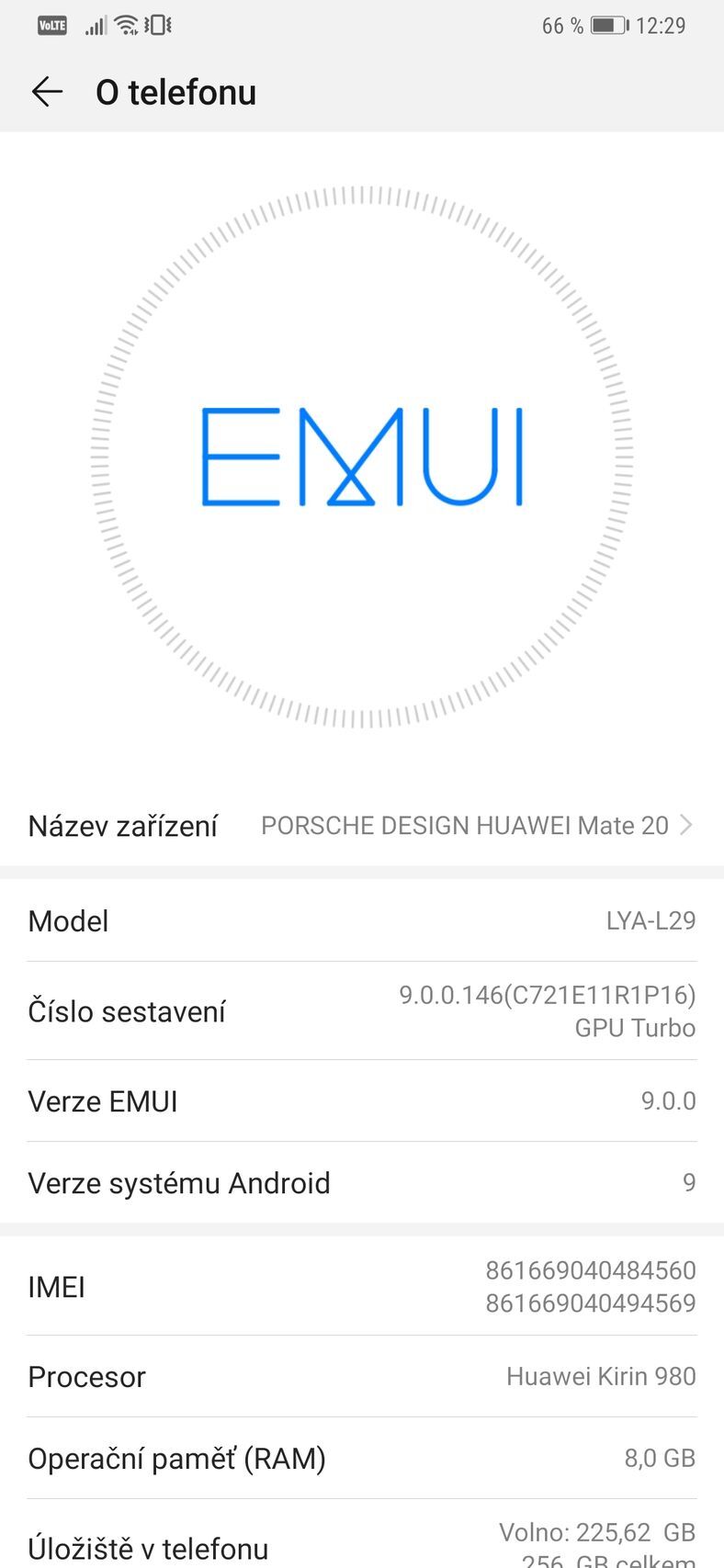Tap the blue EMUI logo
The image size is (724, 1568).
(362, 457)
